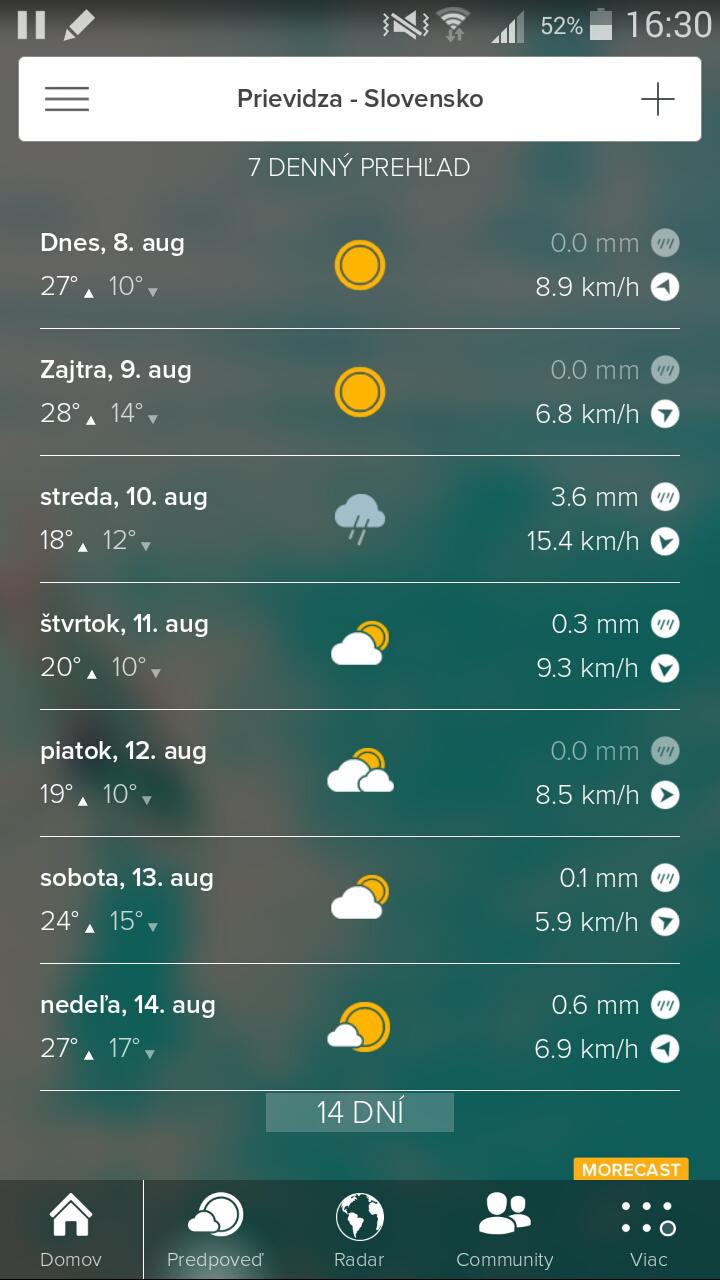Select the Predpoveď forecast tab

tap(215, 1230)
